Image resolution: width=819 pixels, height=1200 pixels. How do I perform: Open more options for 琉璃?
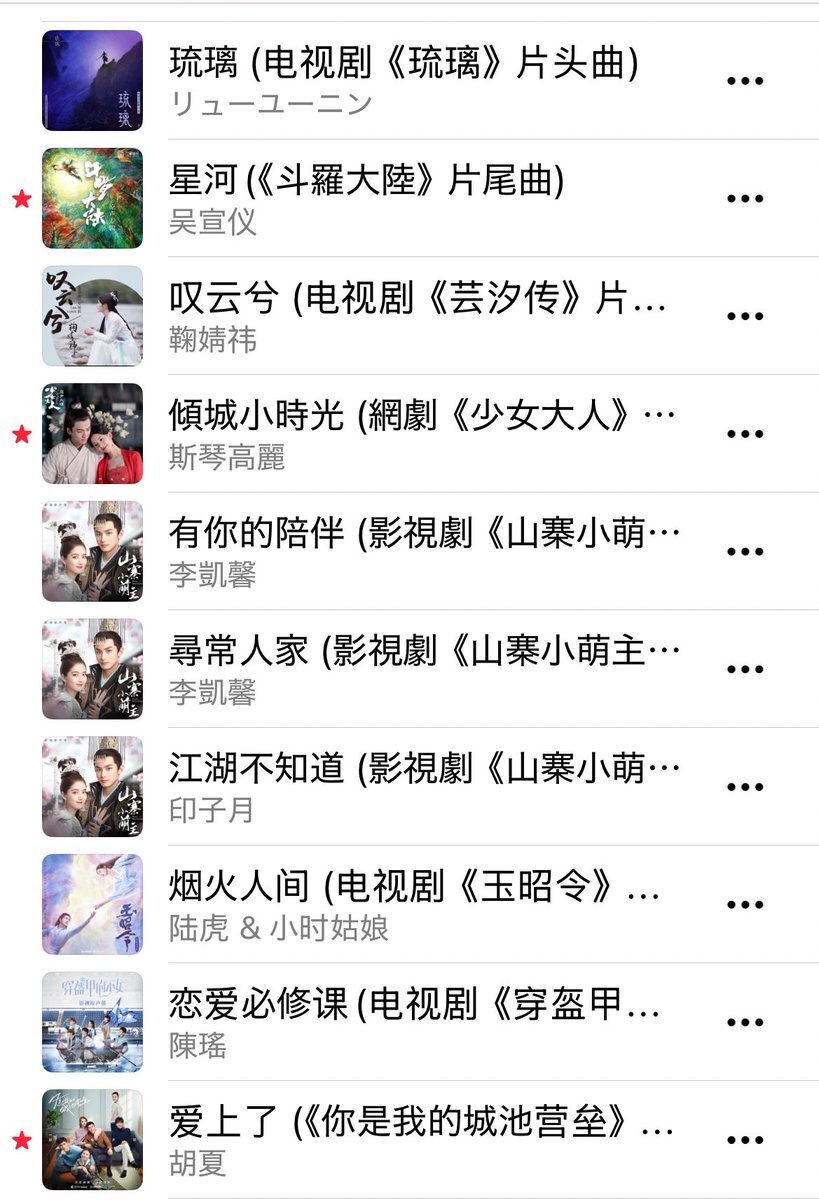pos(745,82)
